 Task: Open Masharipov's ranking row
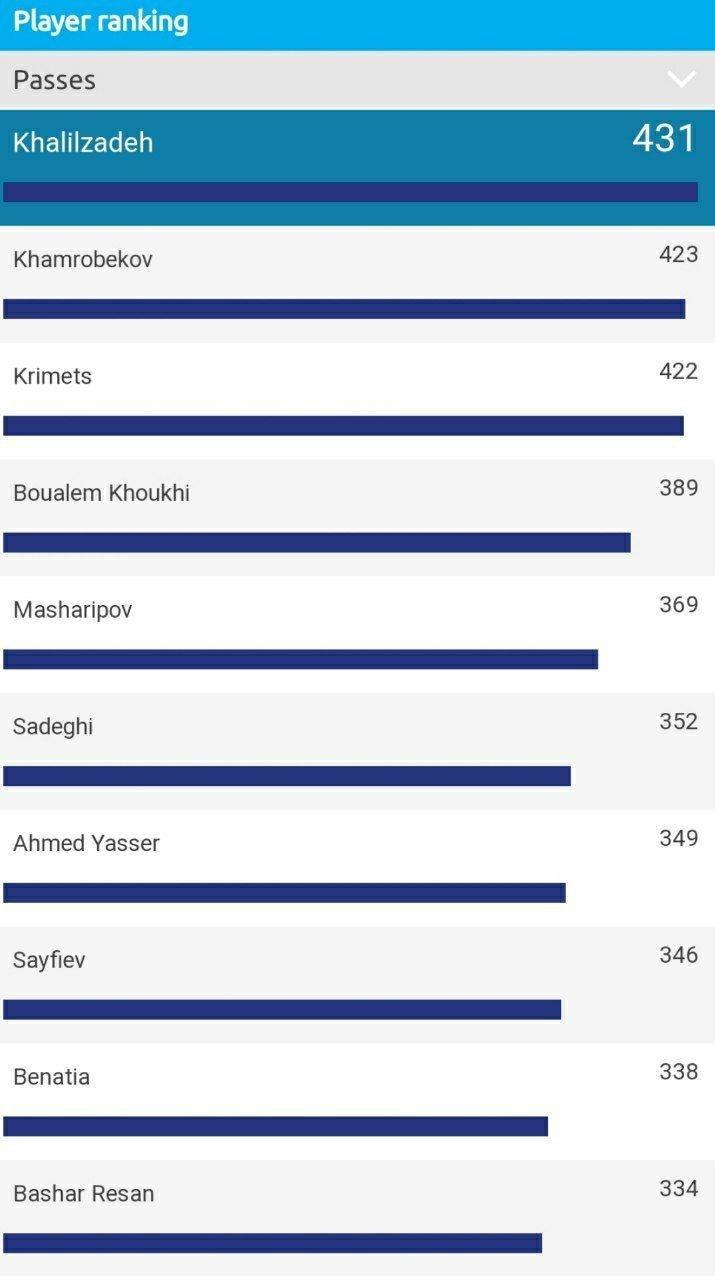[357, 633]
